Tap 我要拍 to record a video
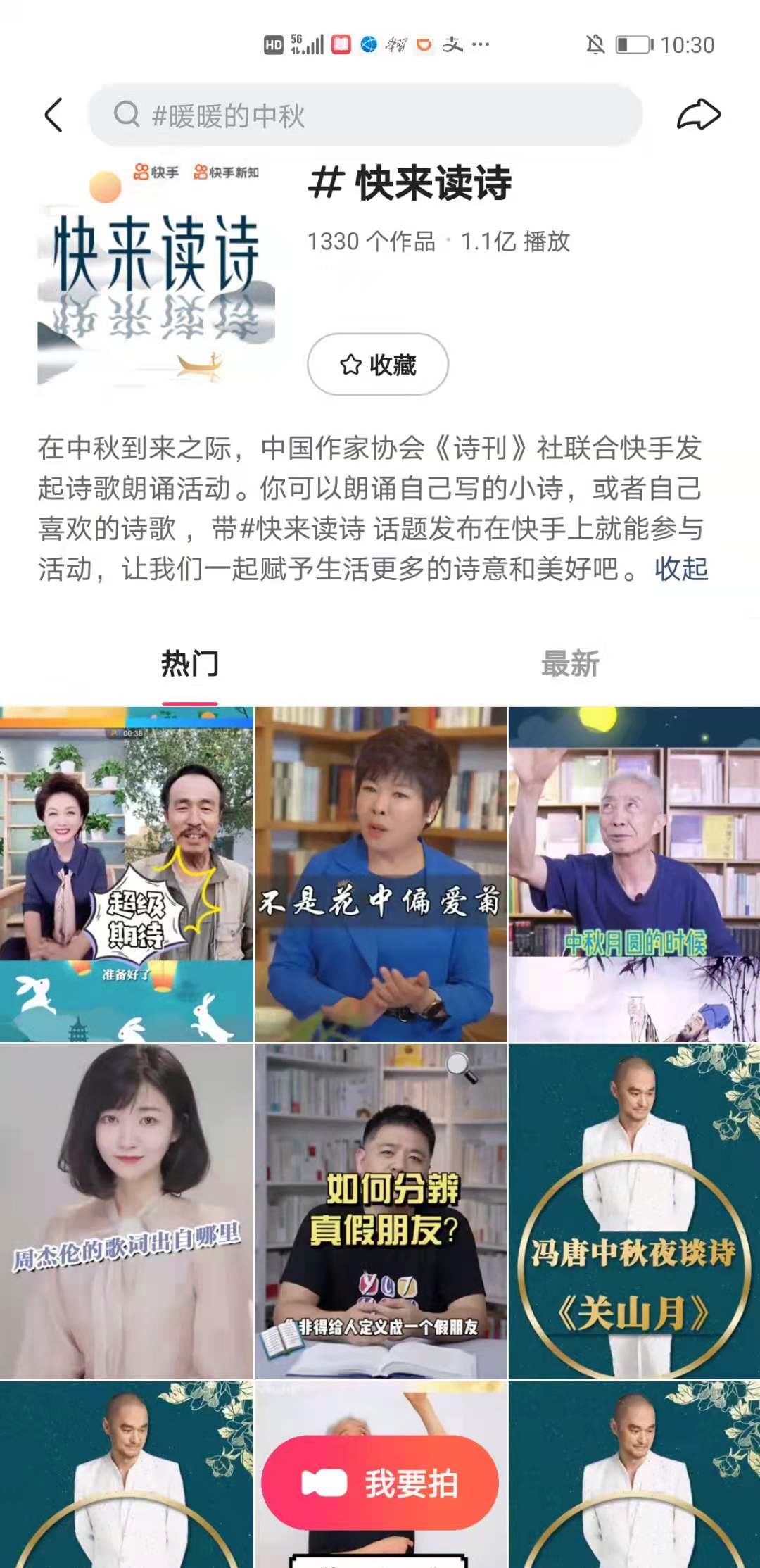 380,1483
